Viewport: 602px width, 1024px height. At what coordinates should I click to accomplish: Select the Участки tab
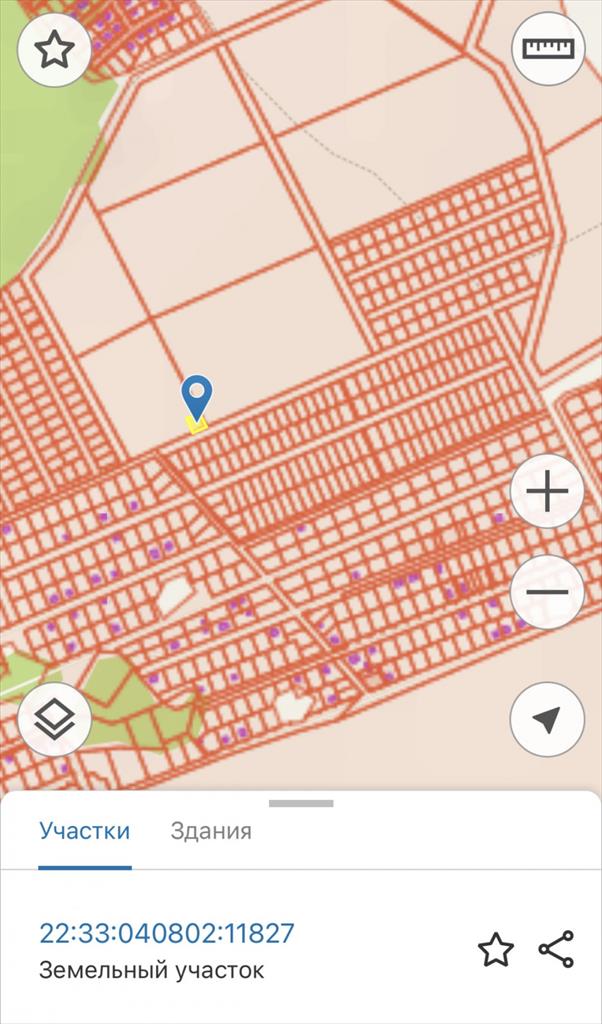(85, 831)
